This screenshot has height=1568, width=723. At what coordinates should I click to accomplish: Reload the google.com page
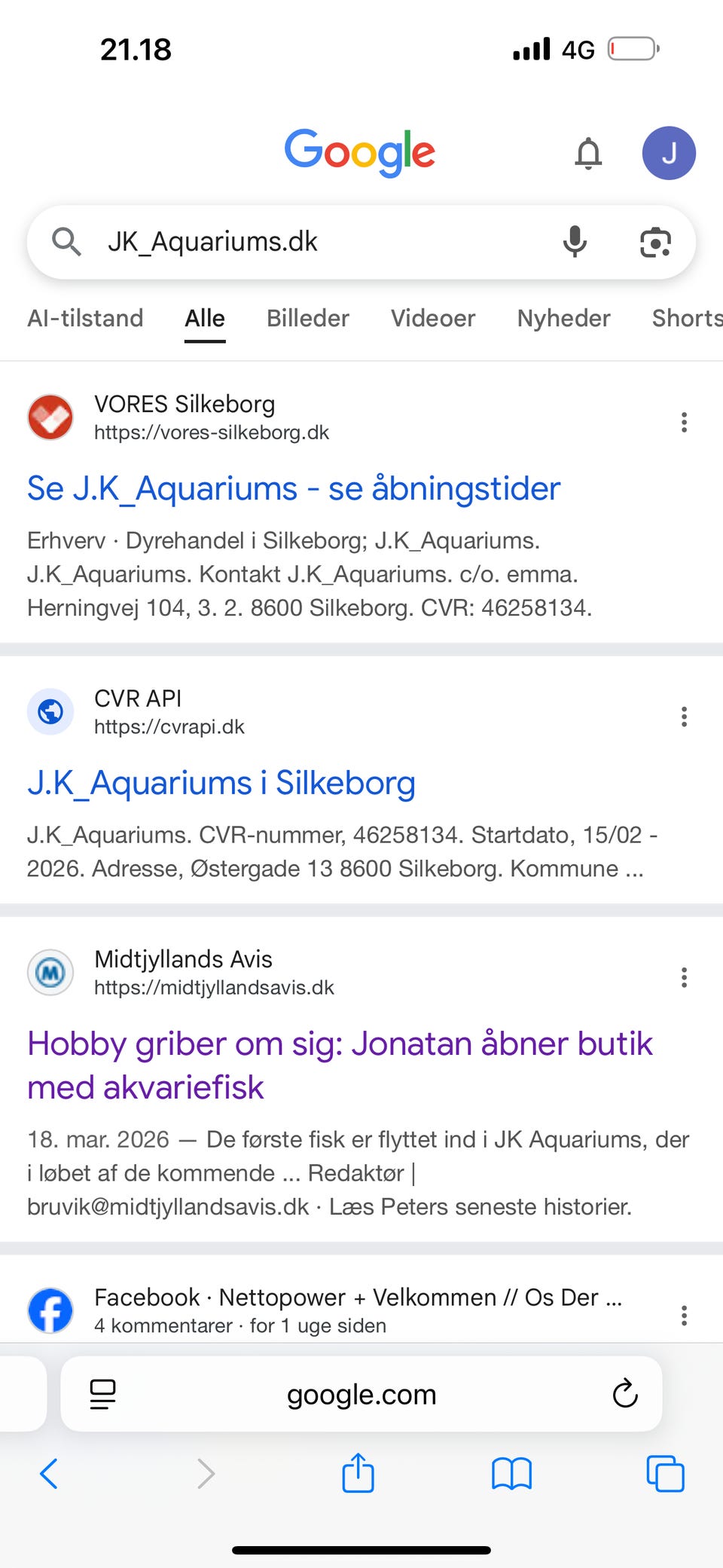625,1394
